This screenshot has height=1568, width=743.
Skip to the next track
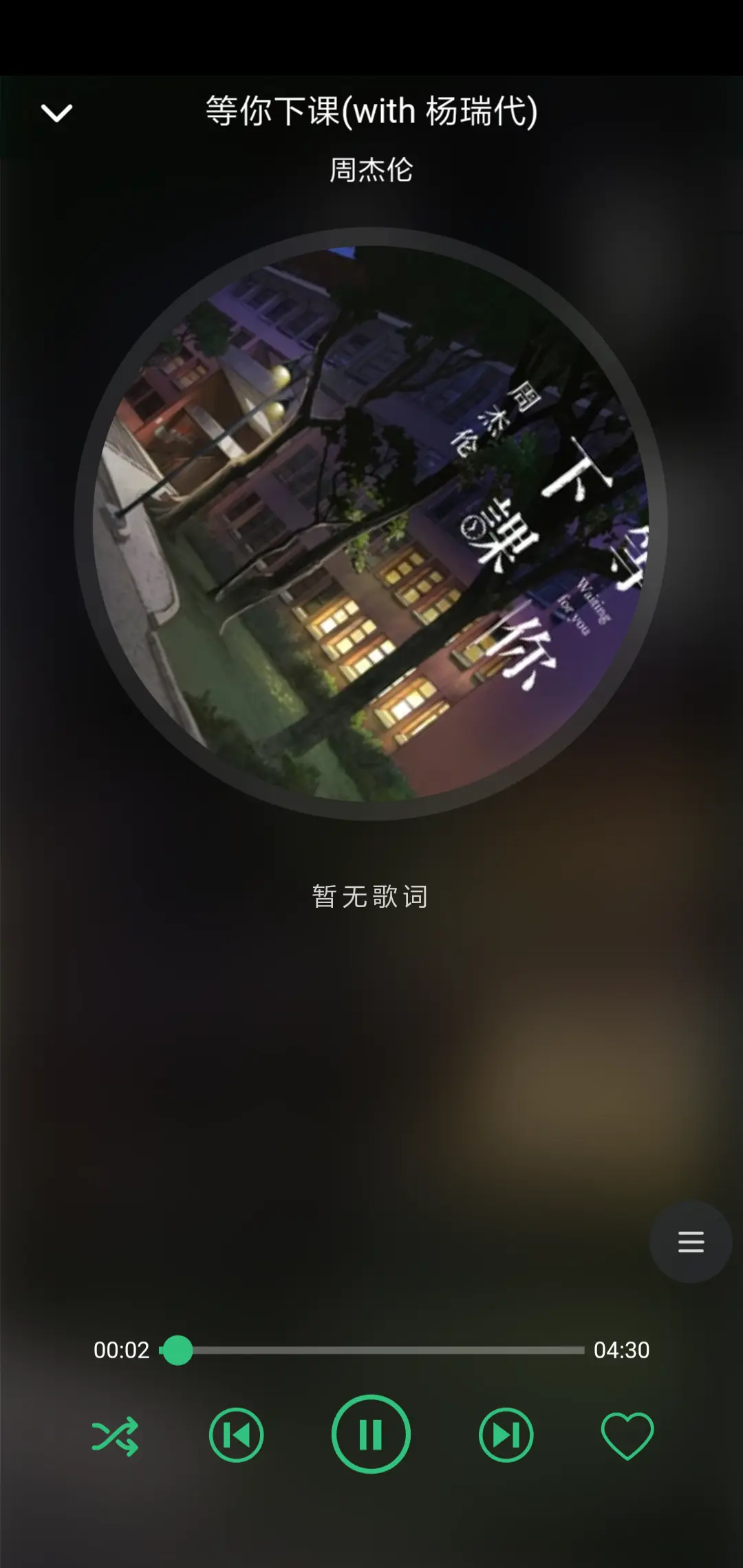tap(506, 1435)
